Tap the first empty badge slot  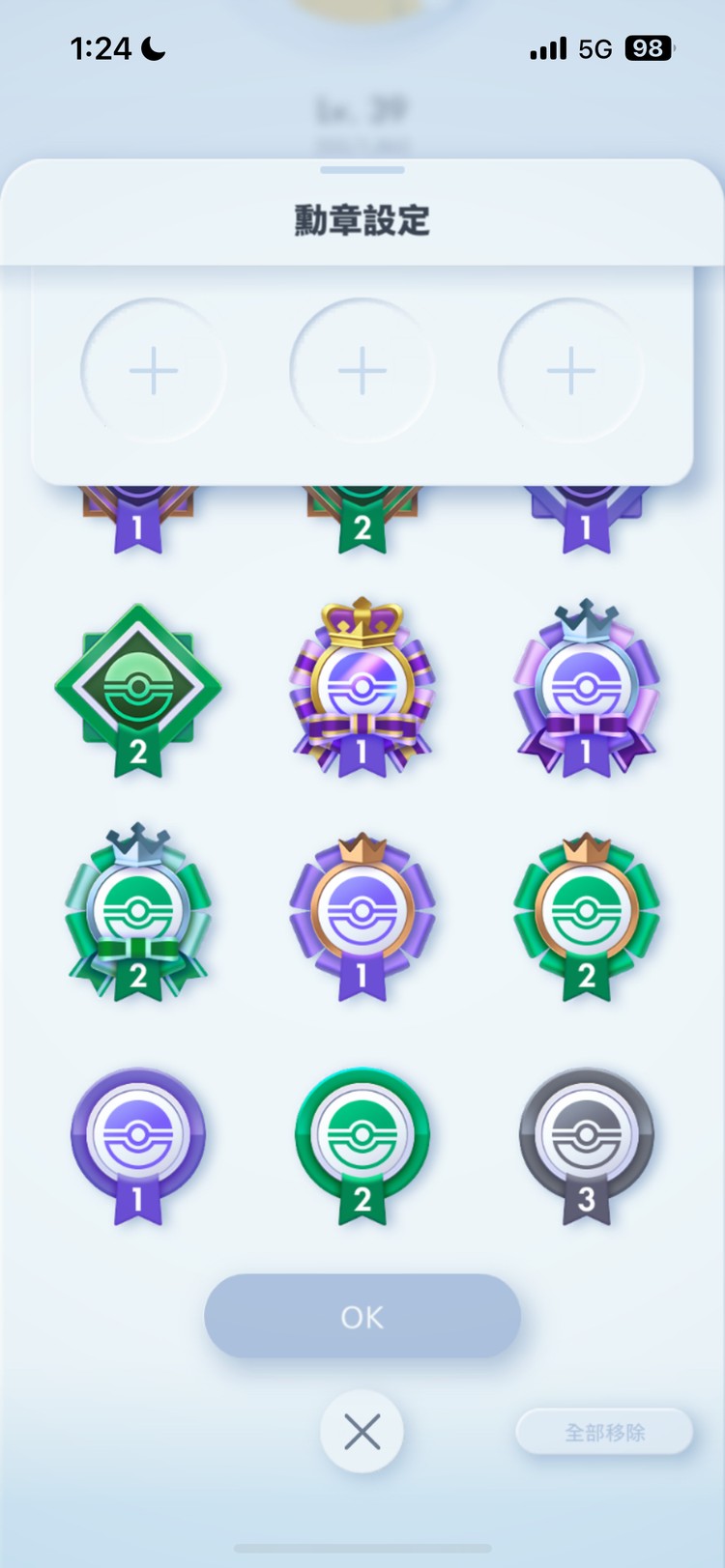point(153,370)
